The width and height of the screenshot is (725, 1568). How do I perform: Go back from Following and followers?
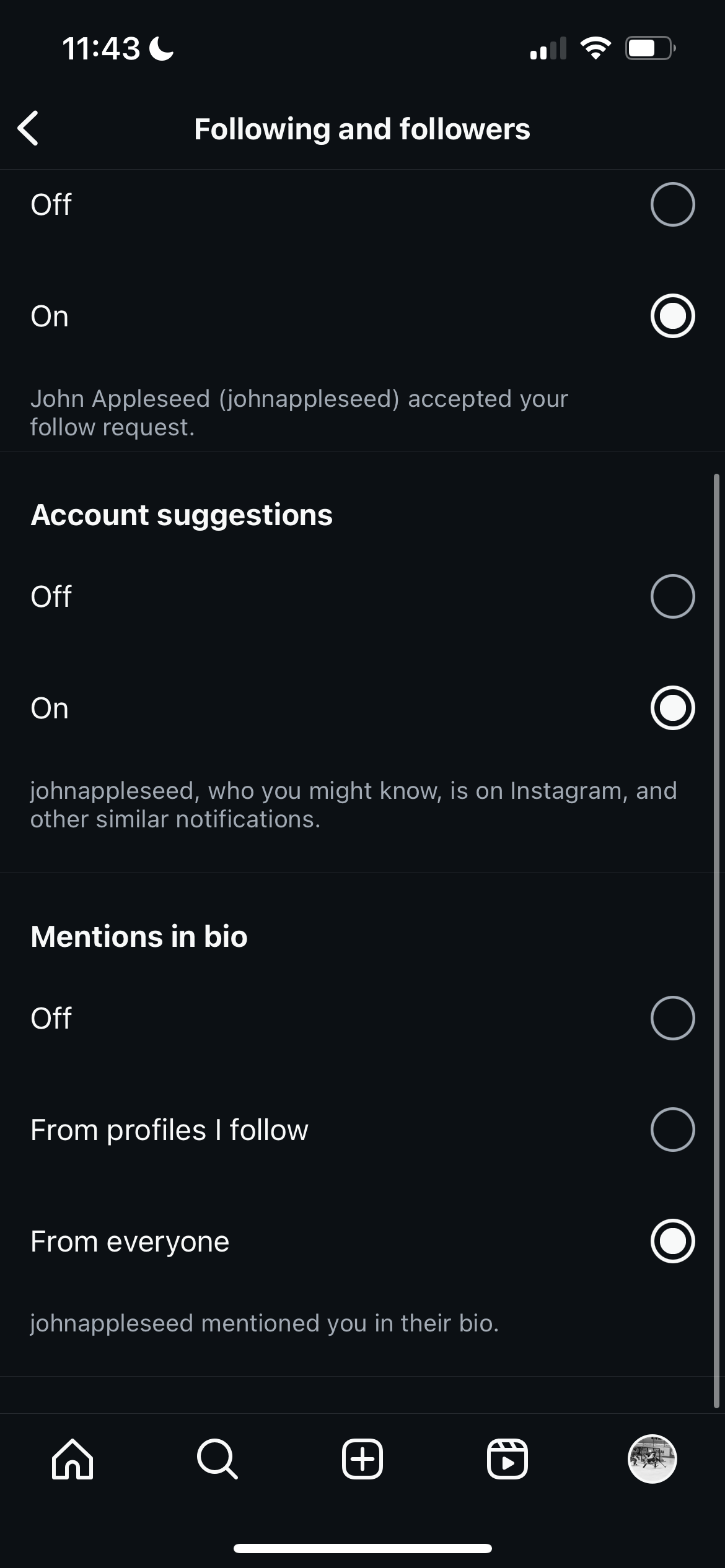coord(29,129)
